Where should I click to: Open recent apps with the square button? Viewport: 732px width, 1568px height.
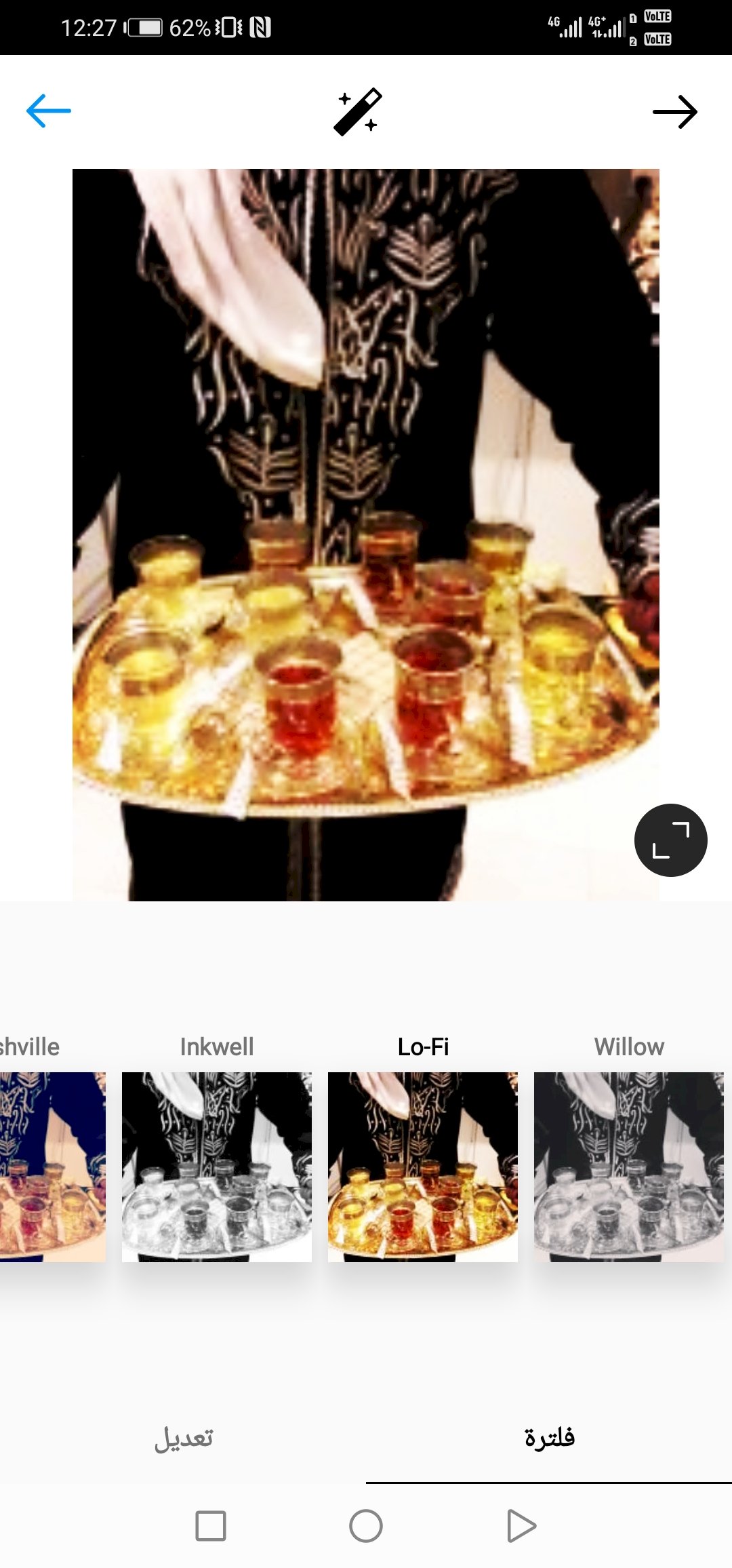[210, 1526]
